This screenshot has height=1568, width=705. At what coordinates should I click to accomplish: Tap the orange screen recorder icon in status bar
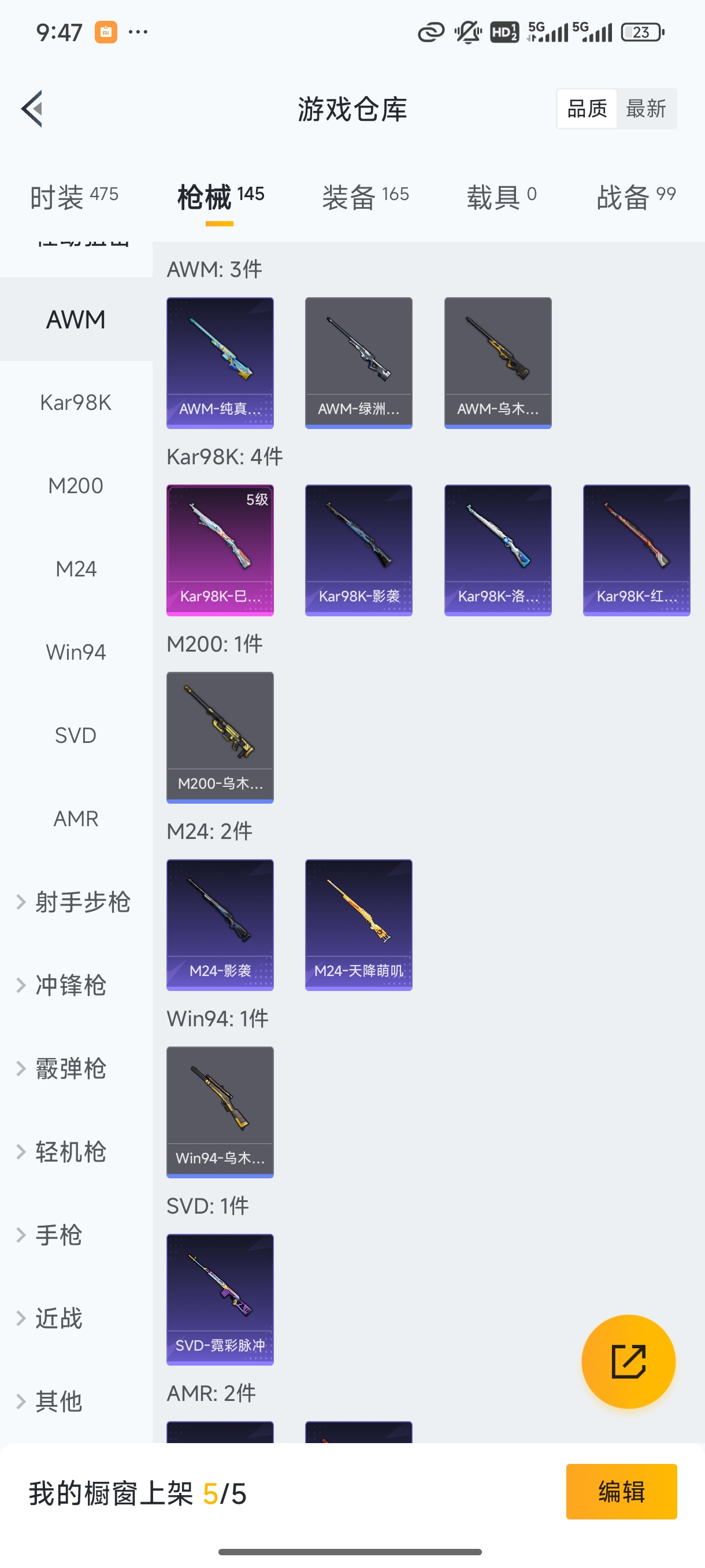[106, 32]
